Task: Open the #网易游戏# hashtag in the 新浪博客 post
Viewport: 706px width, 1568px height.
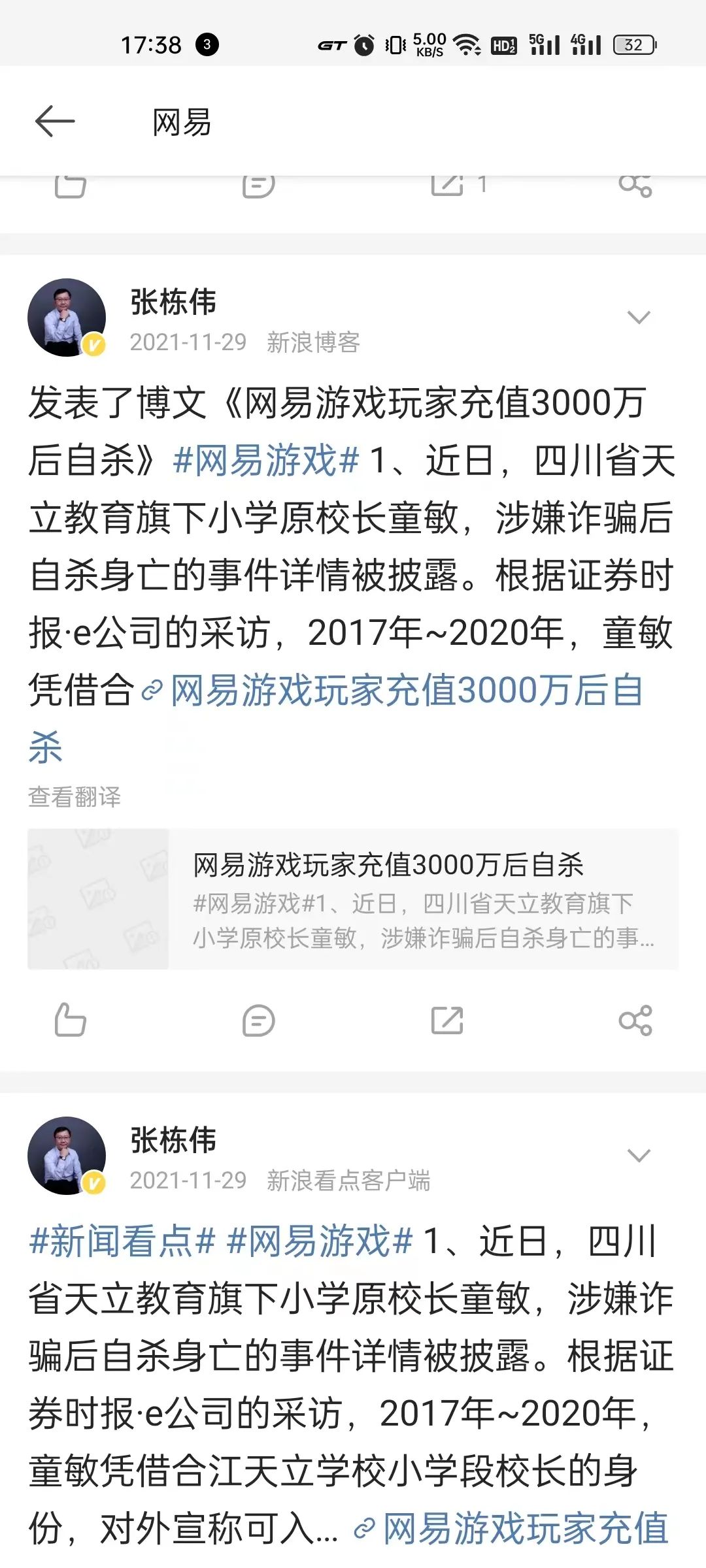Action: pyautogui.click(x=266, y=461)
